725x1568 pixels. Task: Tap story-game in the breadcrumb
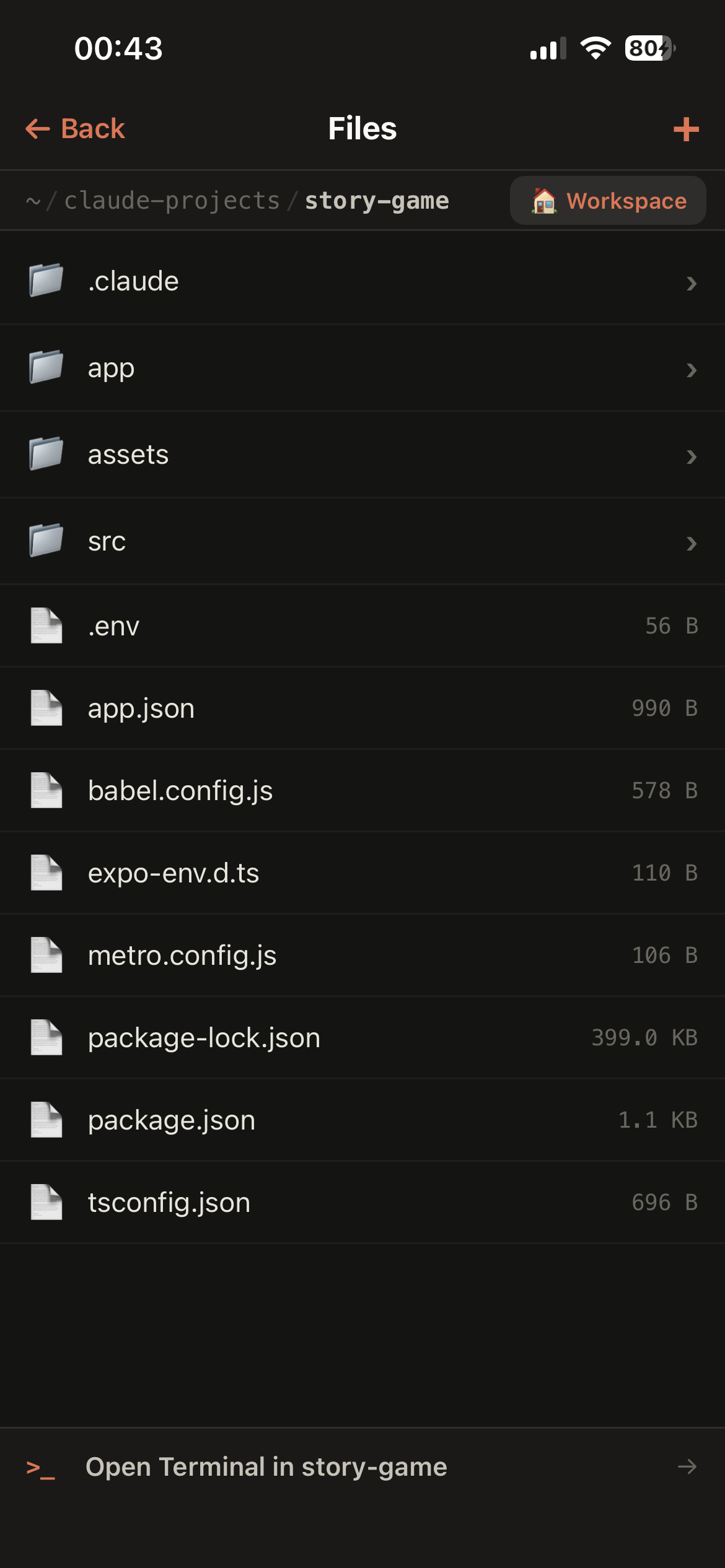376,199
